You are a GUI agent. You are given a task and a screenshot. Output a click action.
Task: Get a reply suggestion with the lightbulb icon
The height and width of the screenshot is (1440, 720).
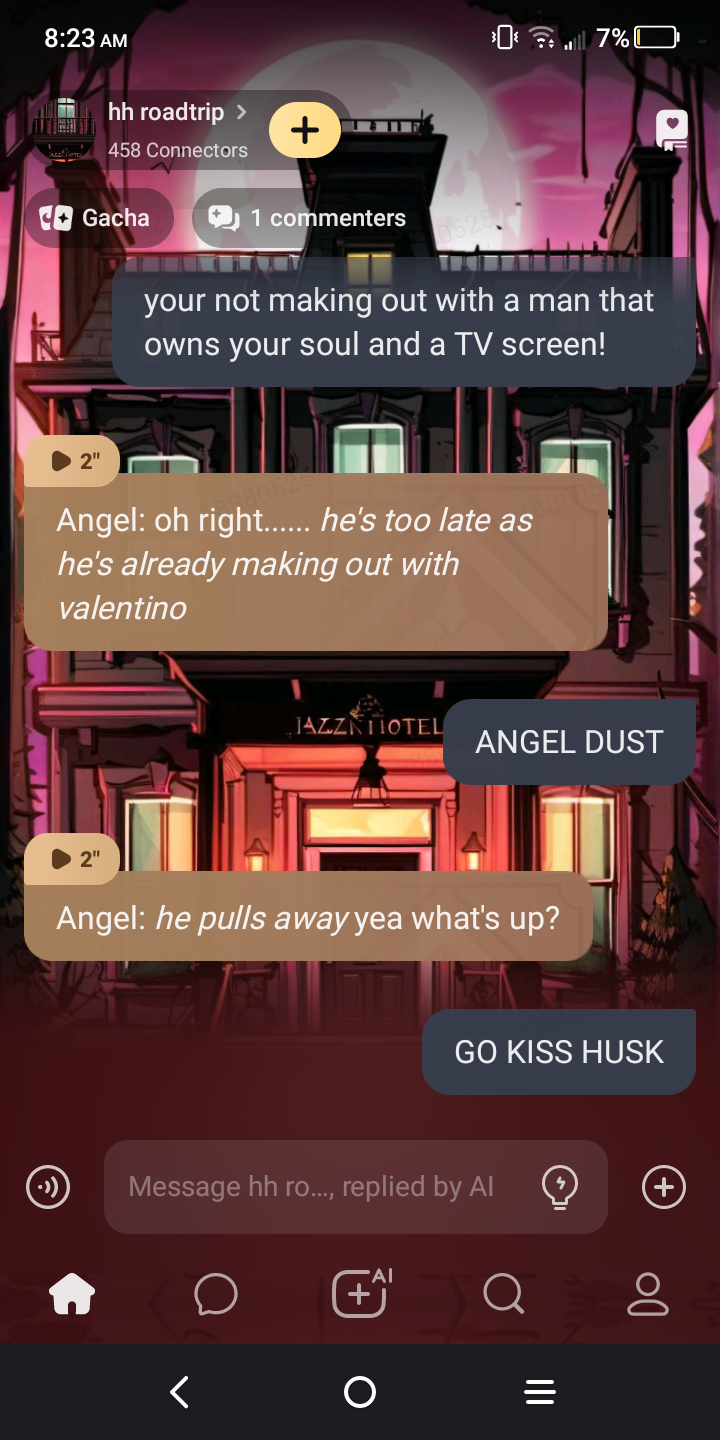(559, 1187)
